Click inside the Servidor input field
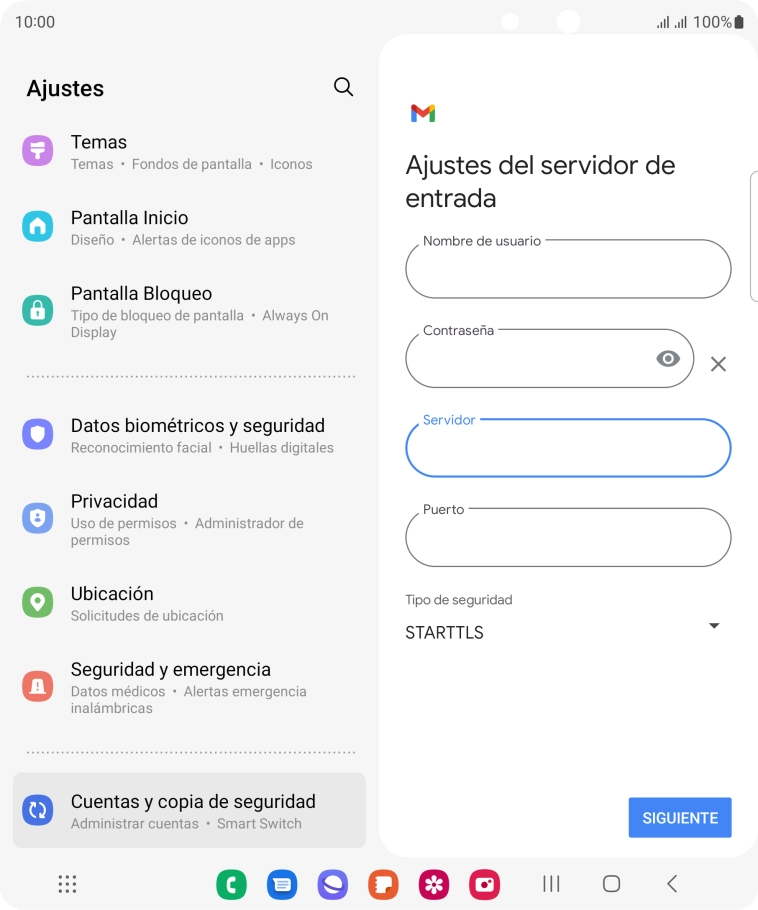The width and height of the screenshot is (758, 910). point(568,448)
